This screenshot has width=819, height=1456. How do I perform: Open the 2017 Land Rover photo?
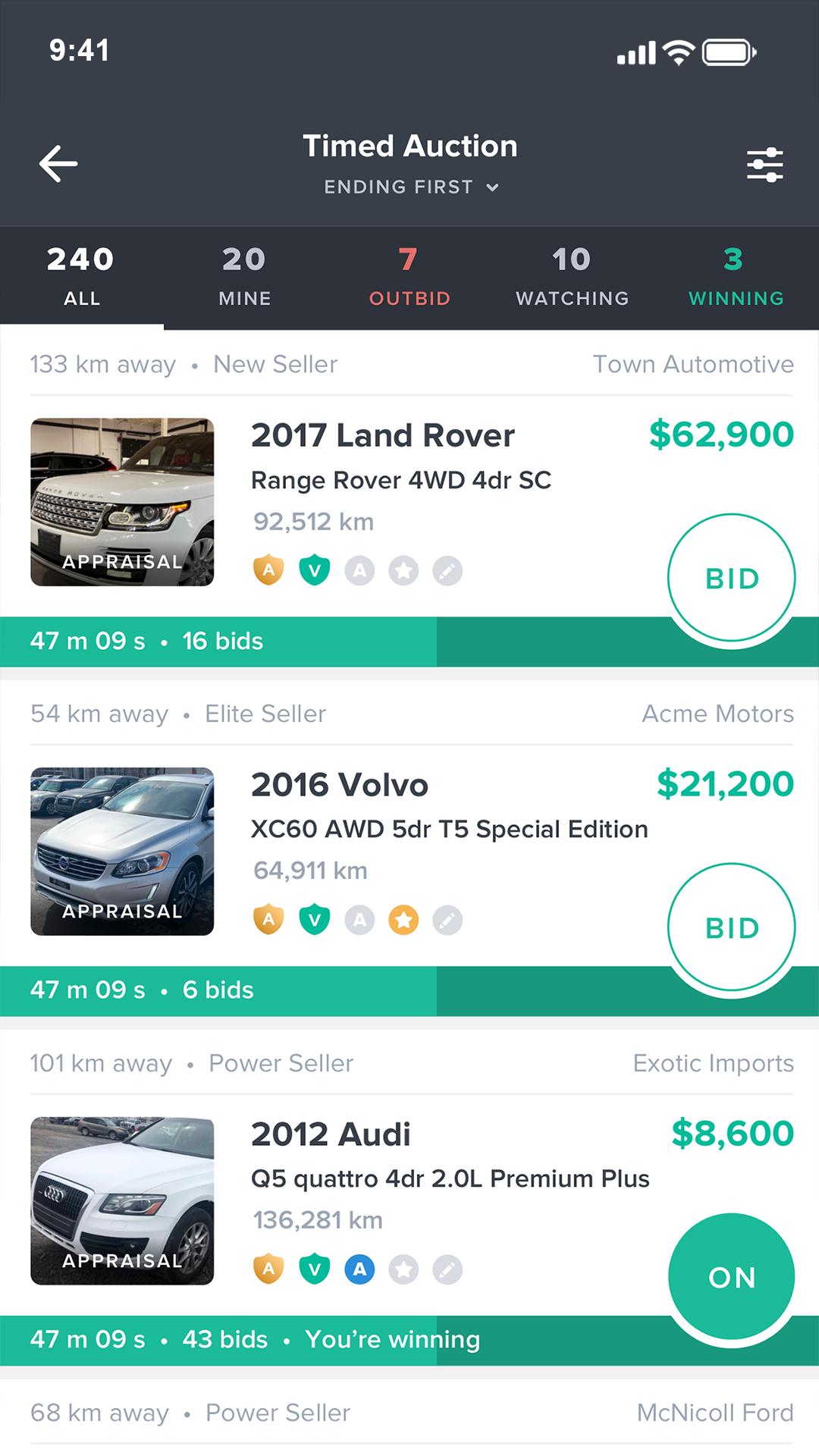[x=122, y=502]
